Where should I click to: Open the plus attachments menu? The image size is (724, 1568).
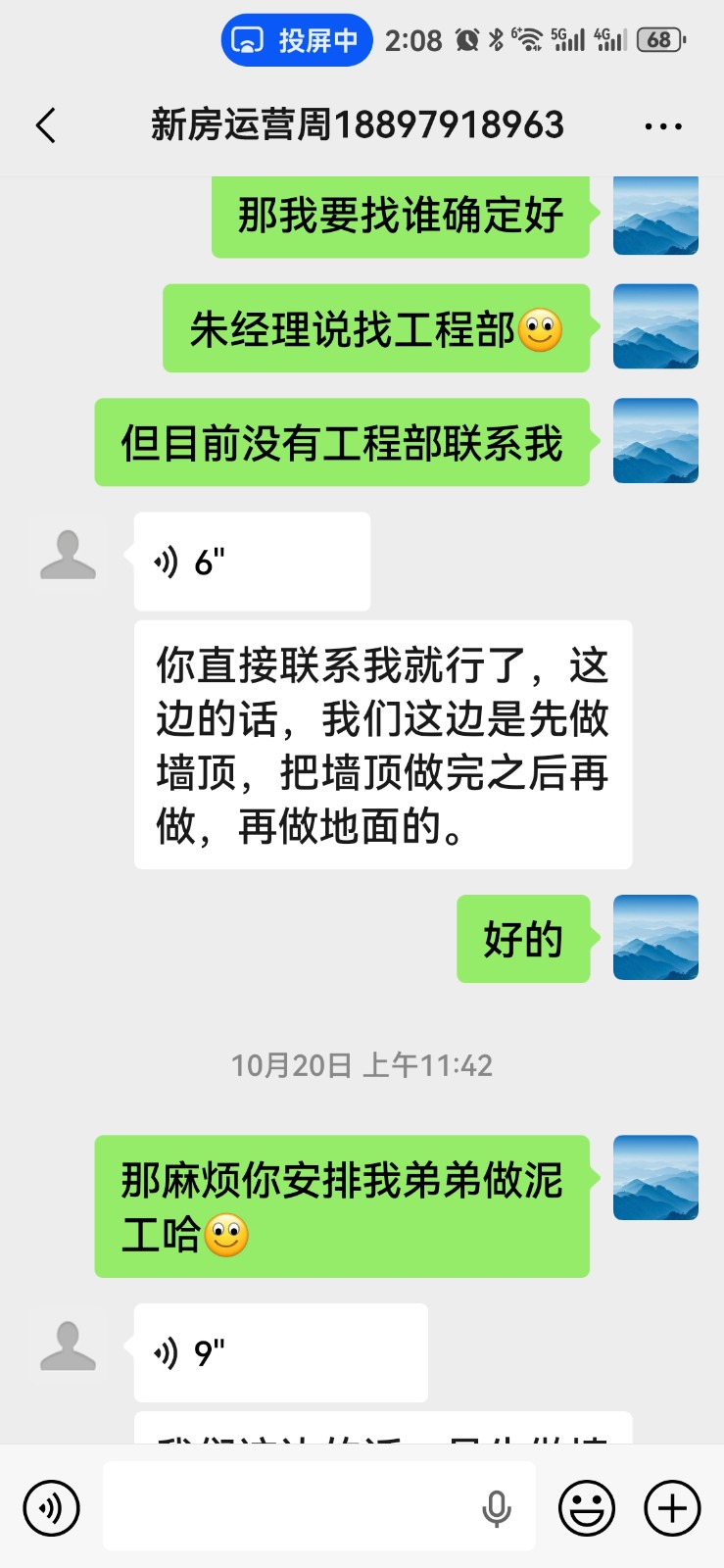click(672, 1507)
